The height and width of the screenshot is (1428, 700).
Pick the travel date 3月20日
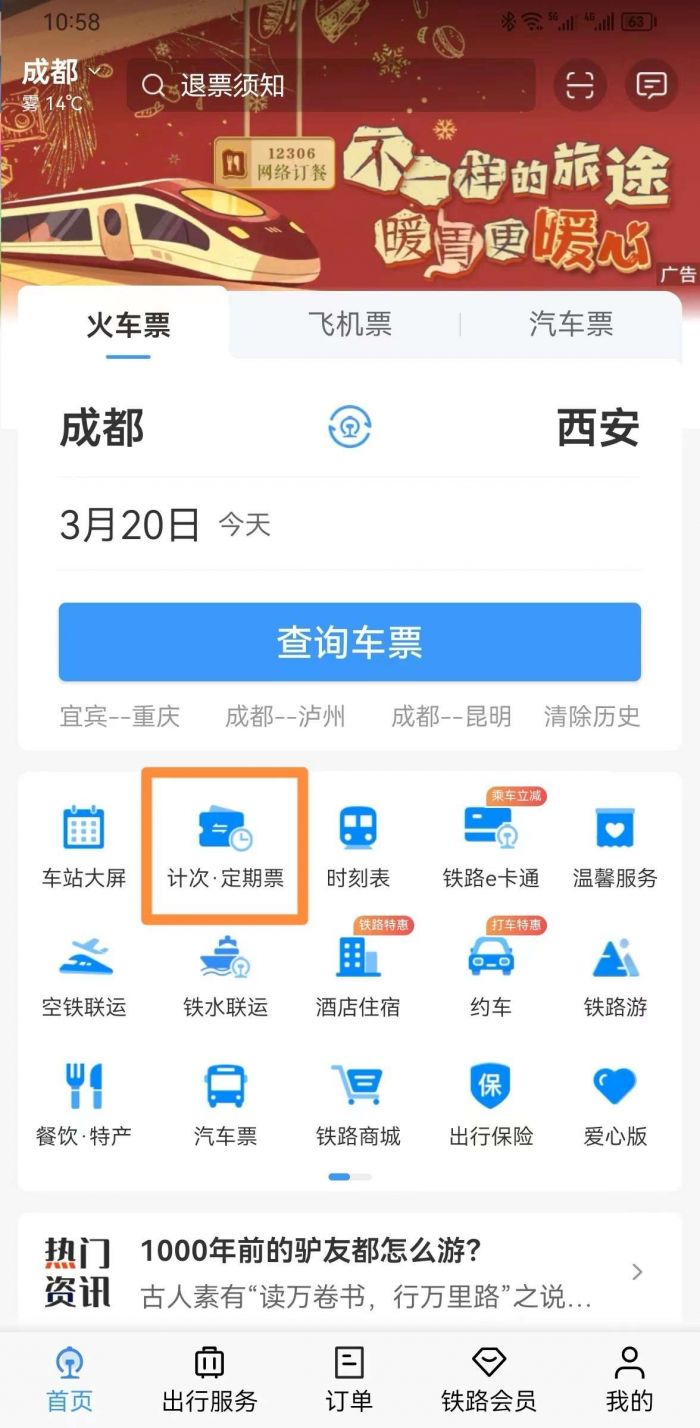[x=130, y=524]
